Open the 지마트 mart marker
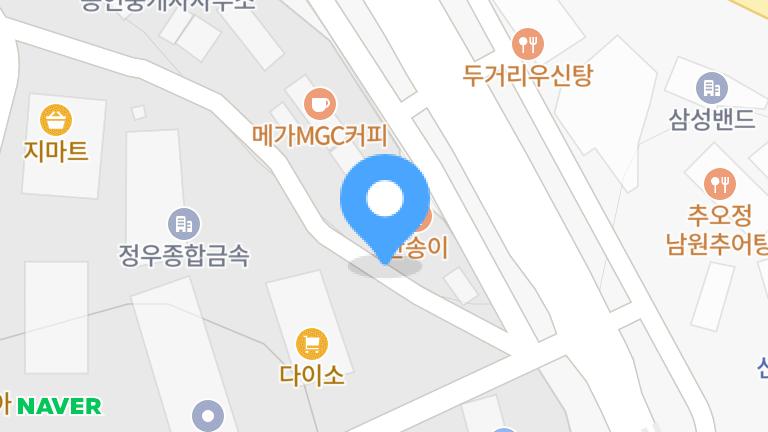The width and height of the screenshot is (768, 432). (56, 121)
